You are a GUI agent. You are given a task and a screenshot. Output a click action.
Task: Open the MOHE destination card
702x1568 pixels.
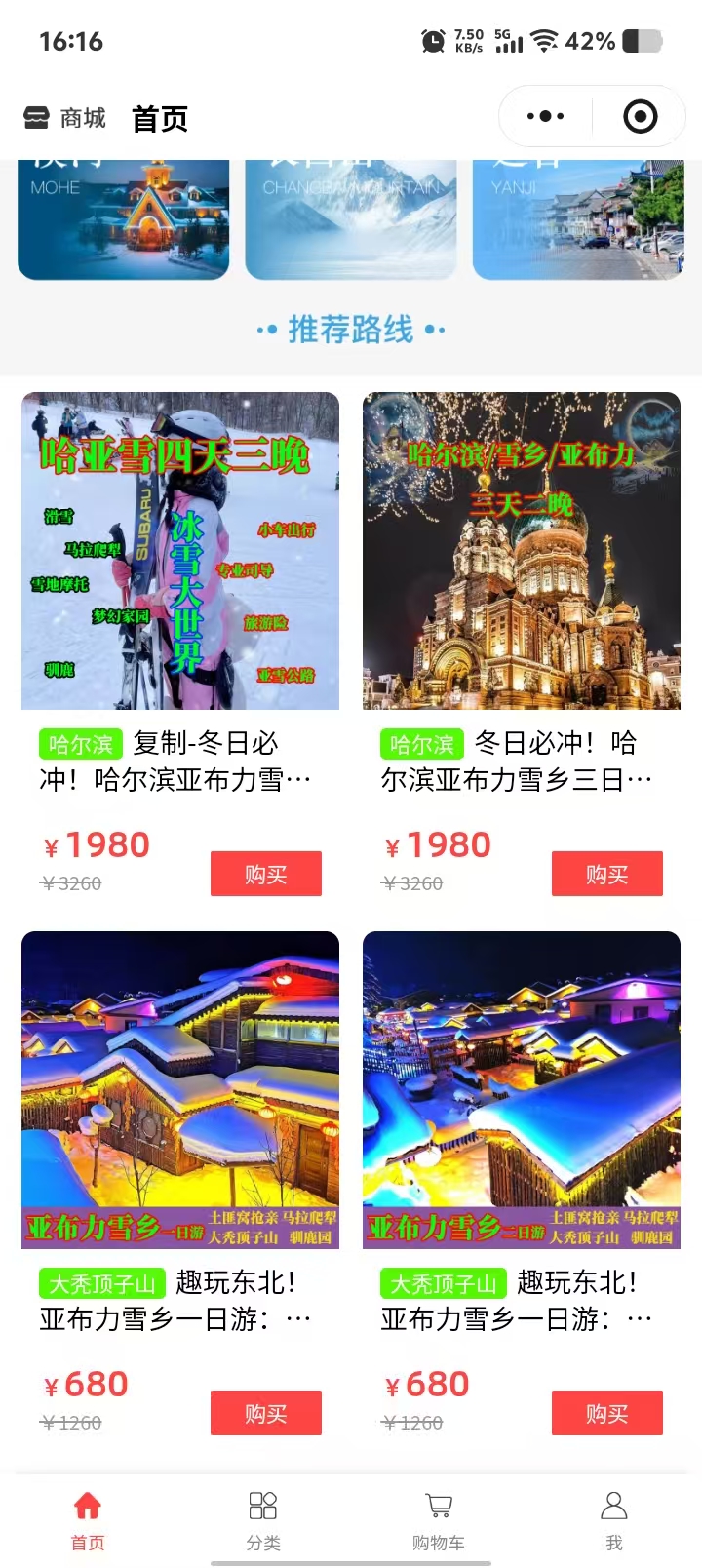124,219
